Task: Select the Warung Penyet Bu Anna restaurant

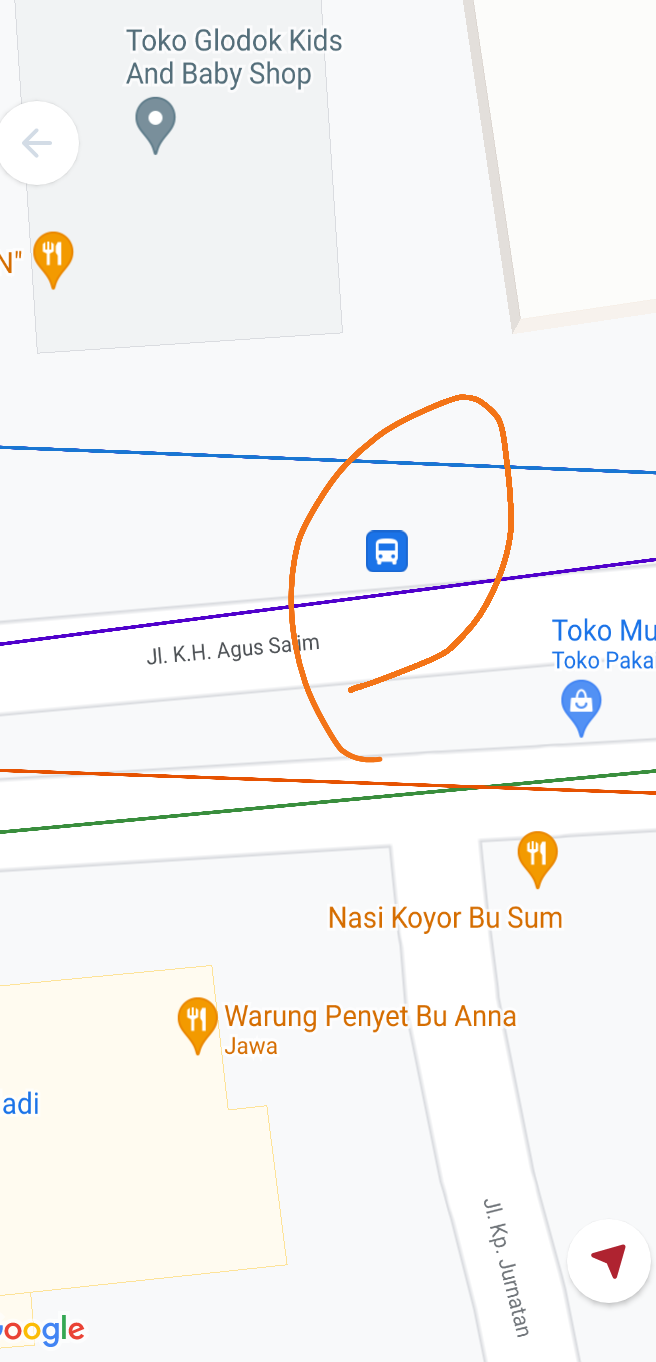Action: 197,1021
